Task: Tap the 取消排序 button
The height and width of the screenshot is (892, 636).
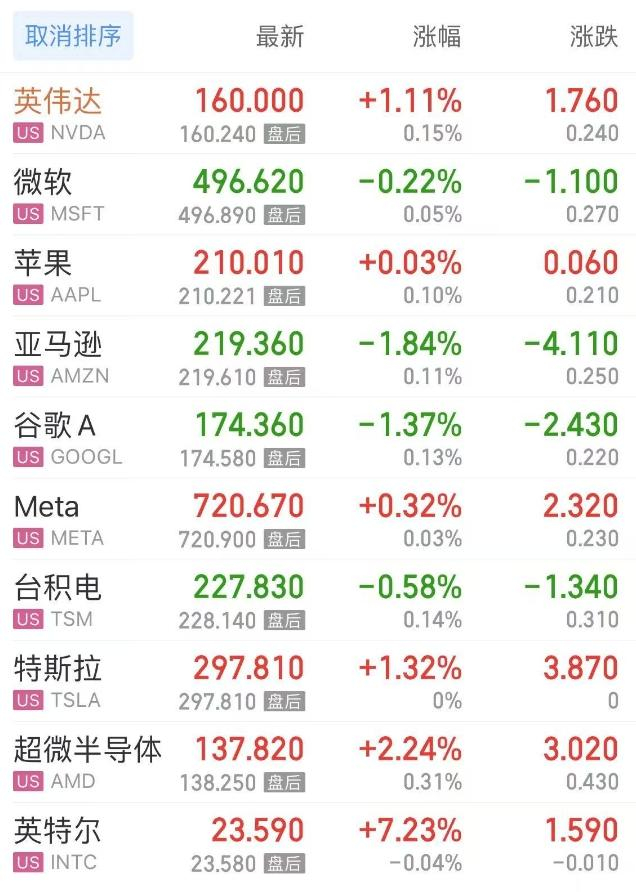Action: [73, 36]
